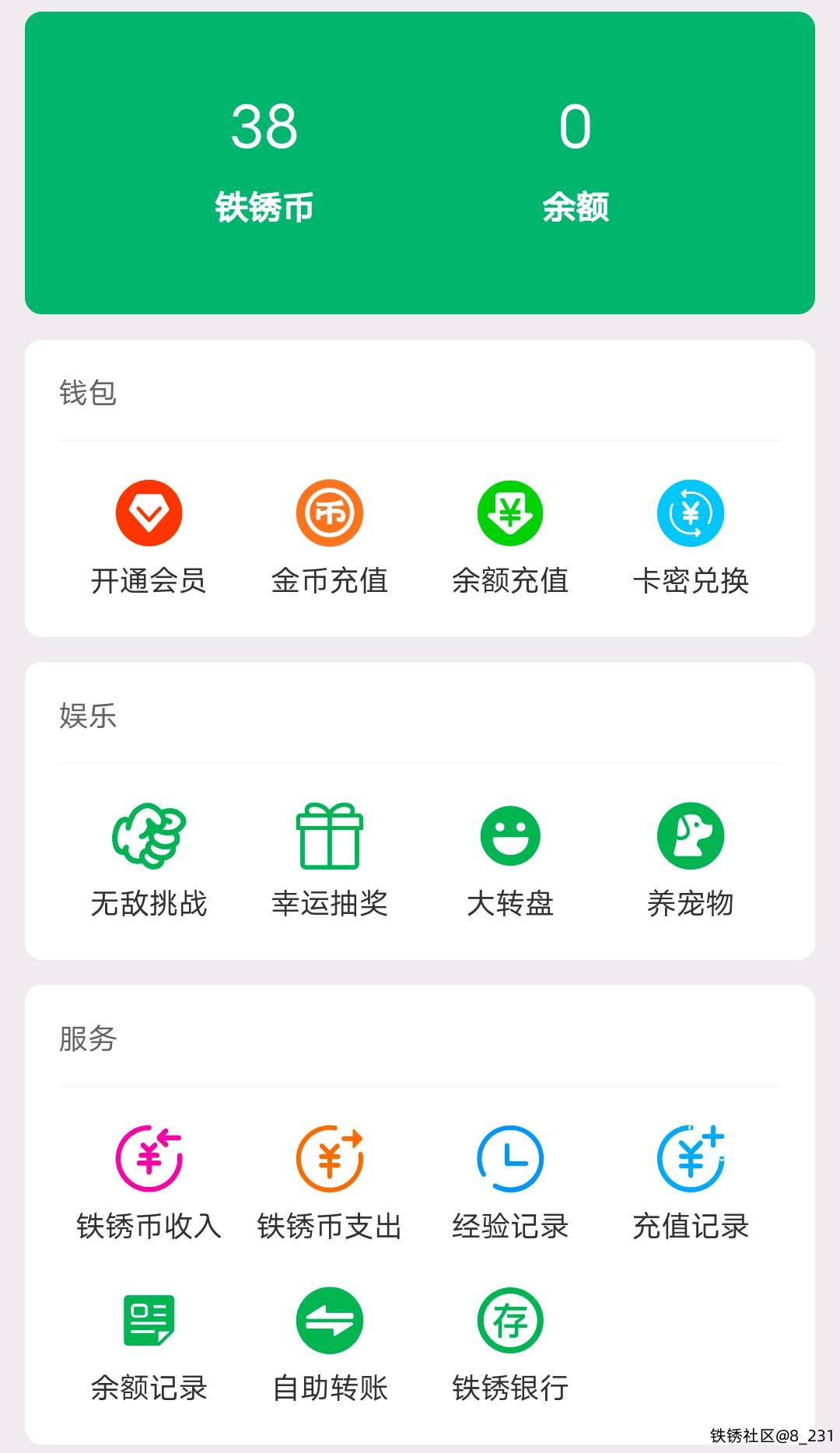
Task: Launch the 无敌挑战 game
Action: point(149,859)
